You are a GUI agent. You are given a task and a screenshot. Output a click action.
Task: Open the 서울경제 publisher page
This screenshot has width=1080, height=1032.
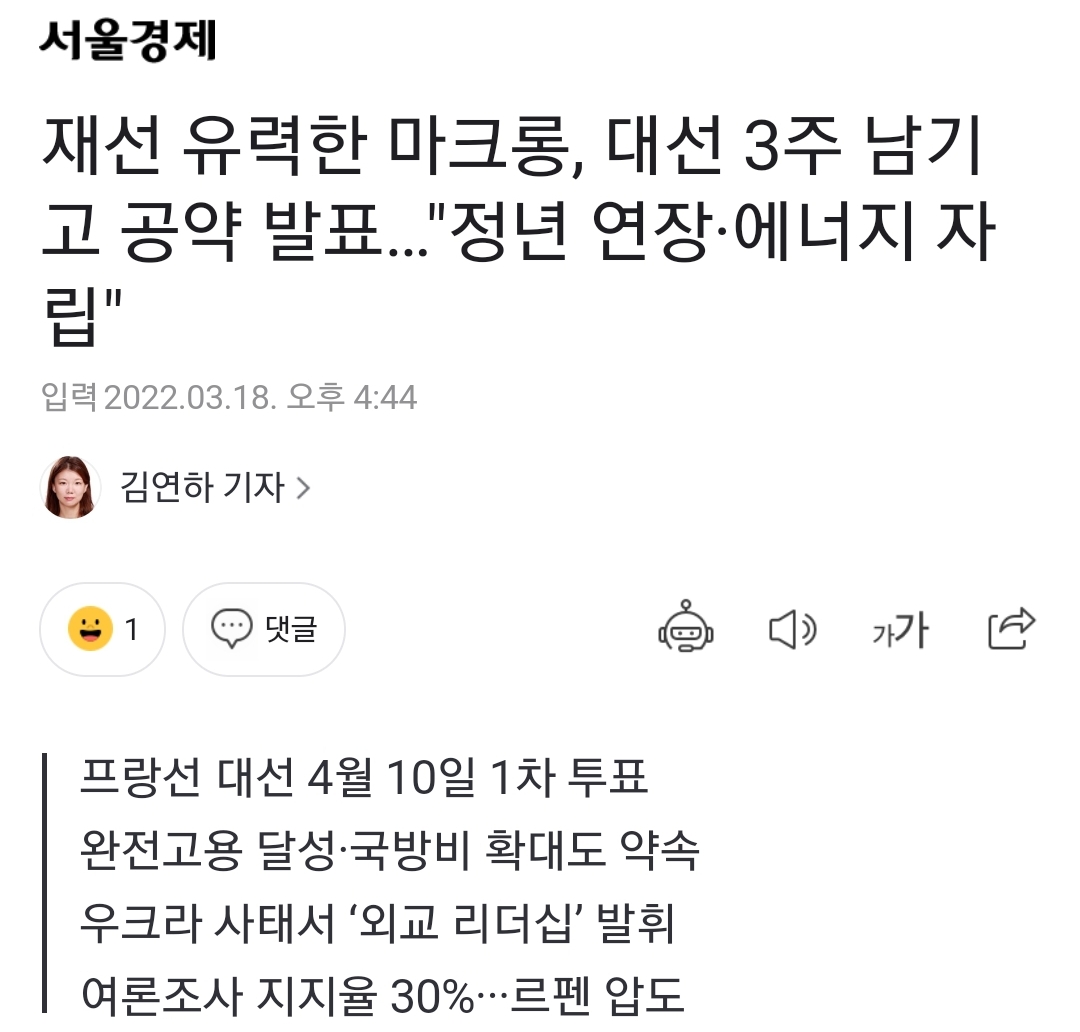[x=128, y=42]
